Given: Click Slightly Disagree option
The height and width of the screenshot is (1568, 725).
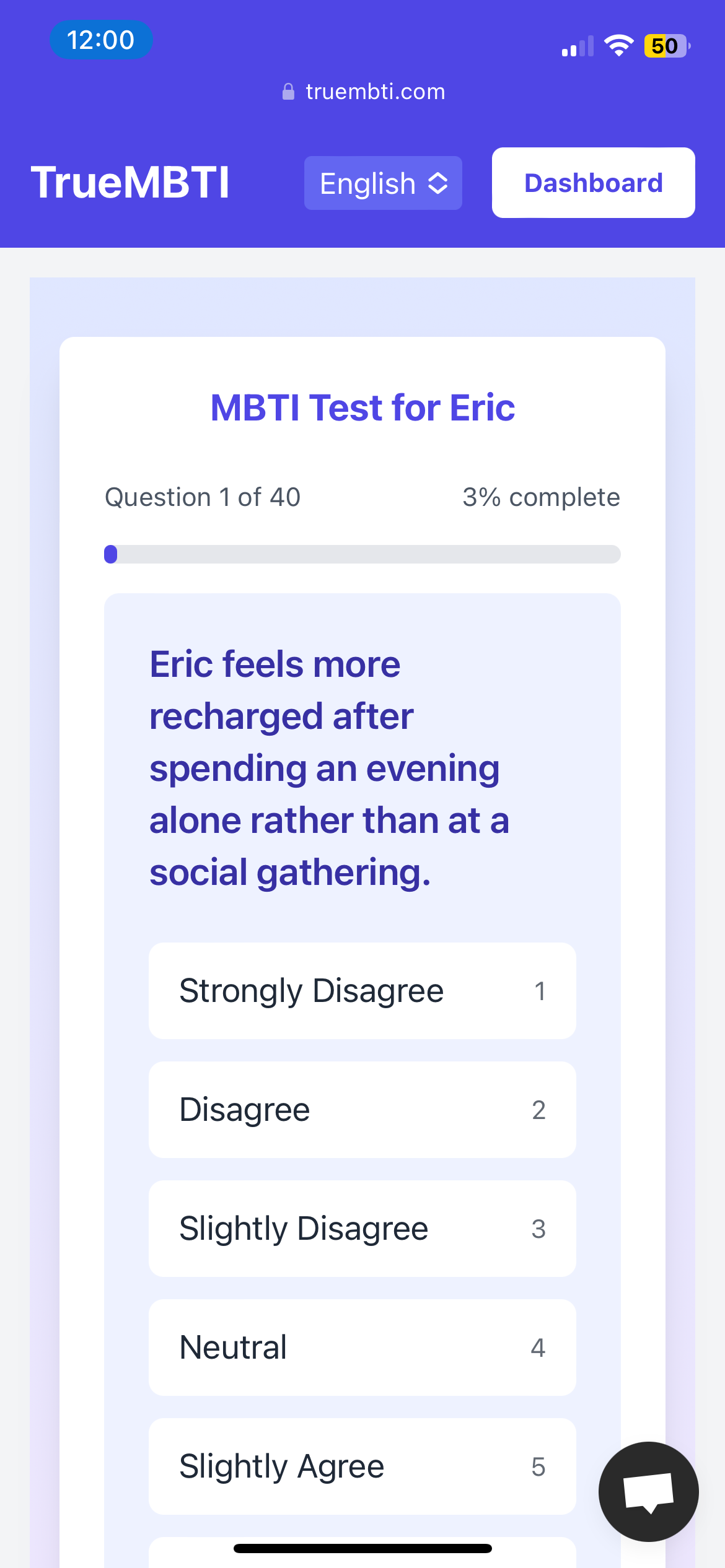Looking at the screenshot, I should [362, 1228].
